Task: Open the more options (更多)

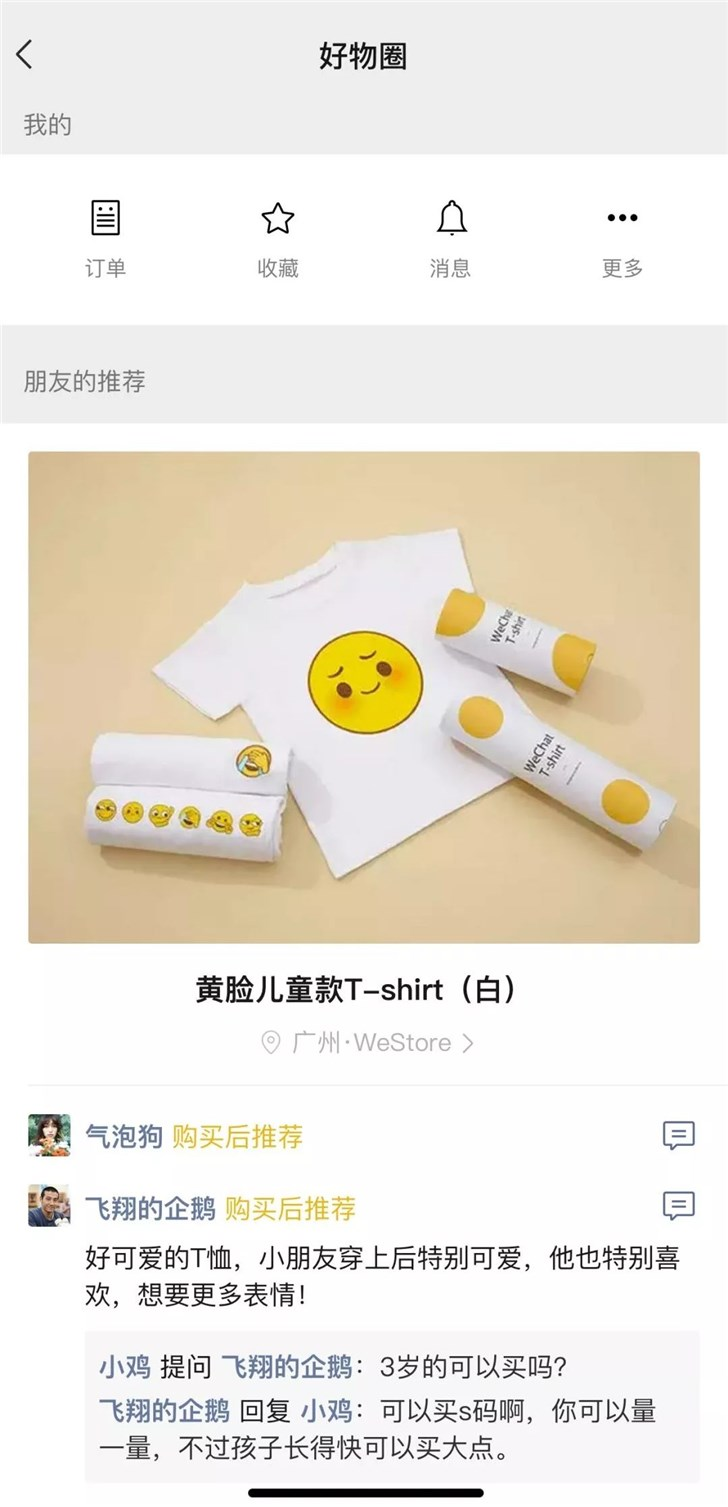Action: coord(622,237)
